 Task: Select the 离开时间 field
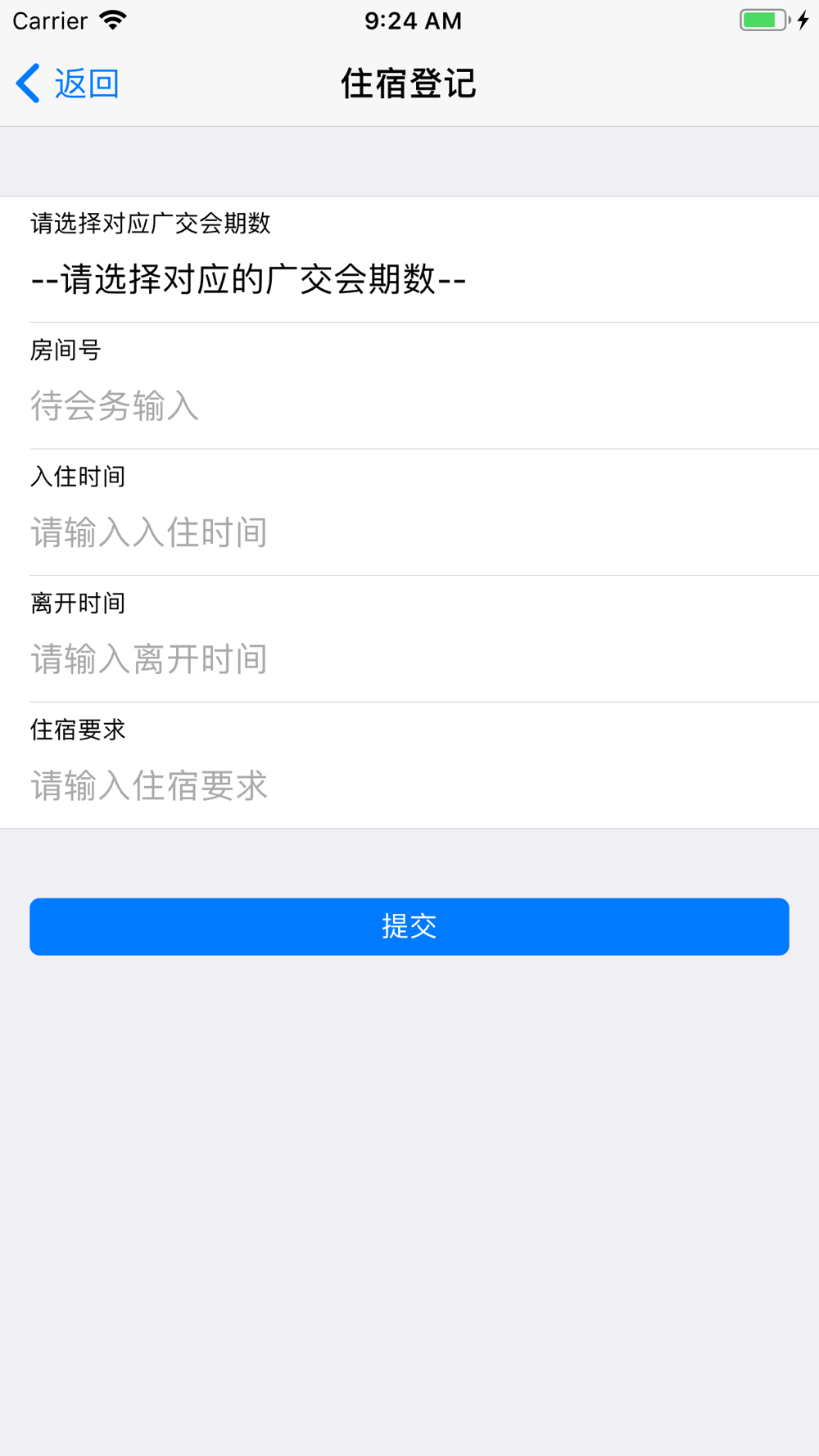(409, 659)
